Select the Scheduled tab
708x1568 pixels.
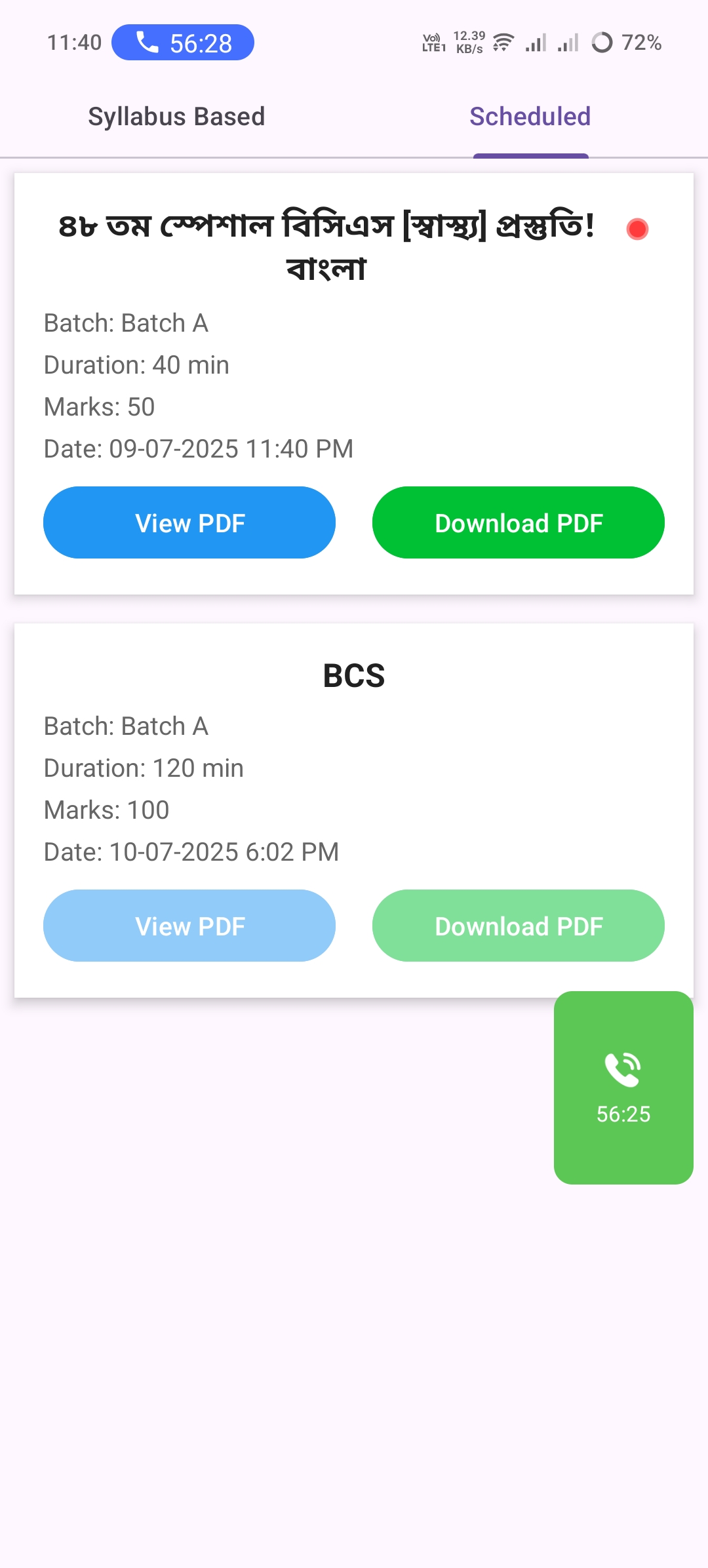click(530, 117)
